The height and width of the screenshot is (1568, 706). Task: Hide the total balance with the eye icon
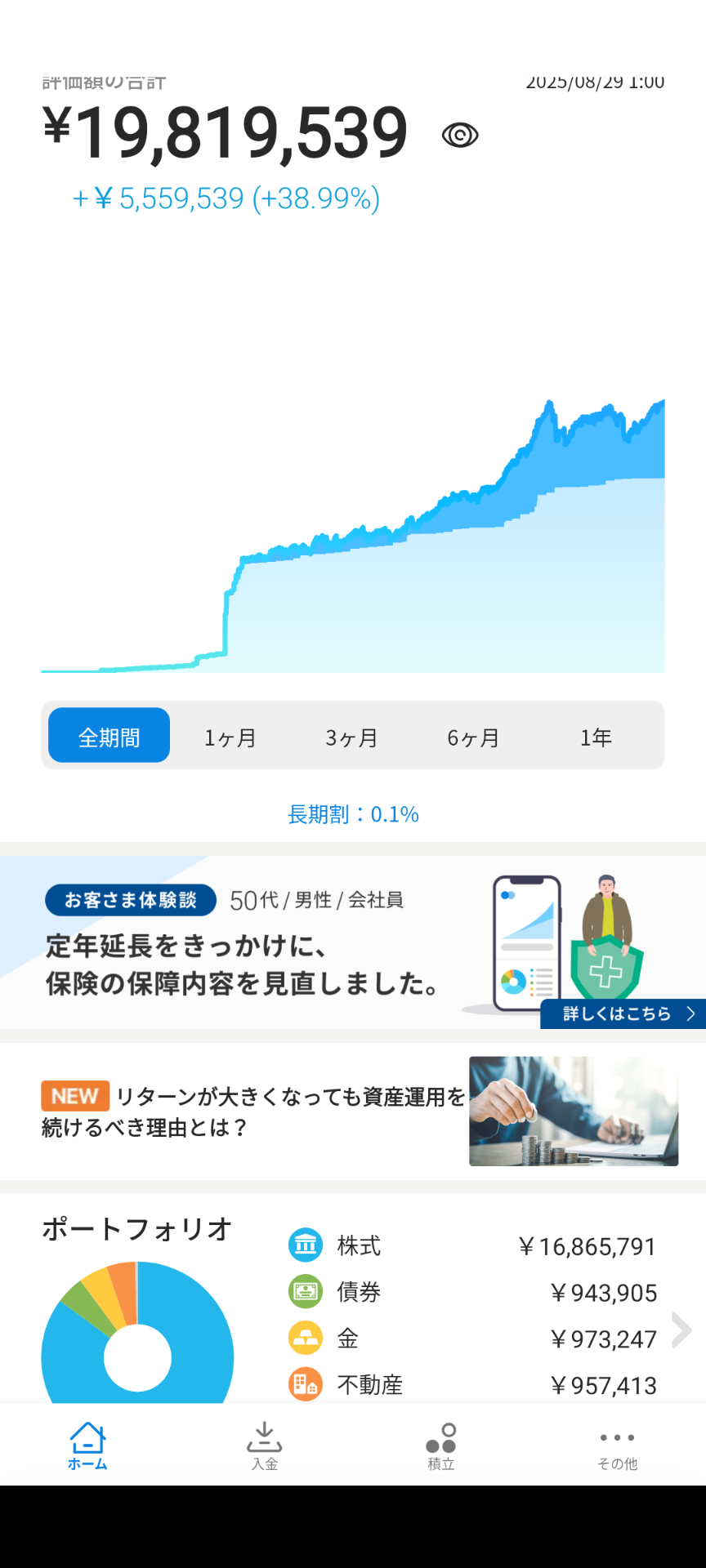[460, 135]
